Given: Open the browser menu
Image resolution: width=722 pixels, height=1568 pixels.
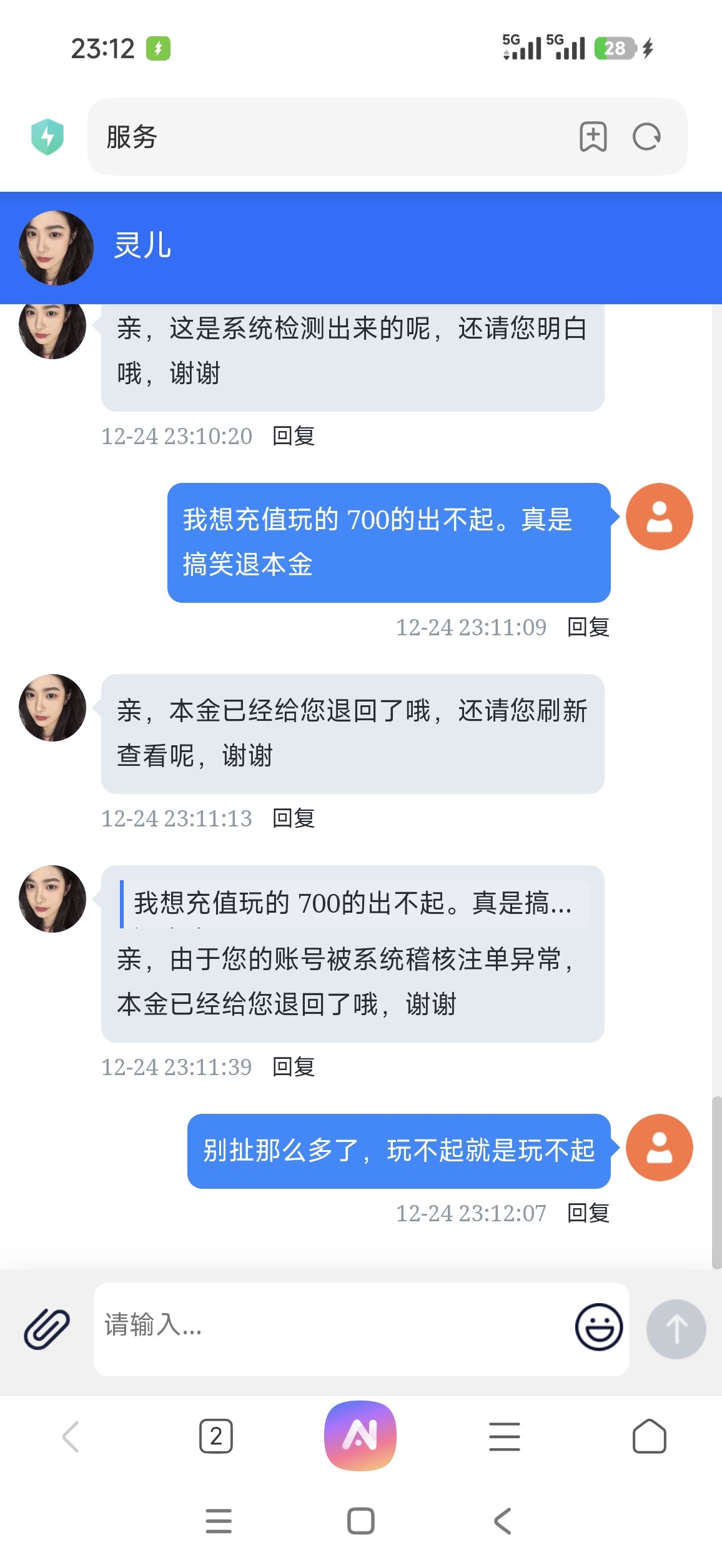Looking at the screenshot, I should pos(505,1436).
